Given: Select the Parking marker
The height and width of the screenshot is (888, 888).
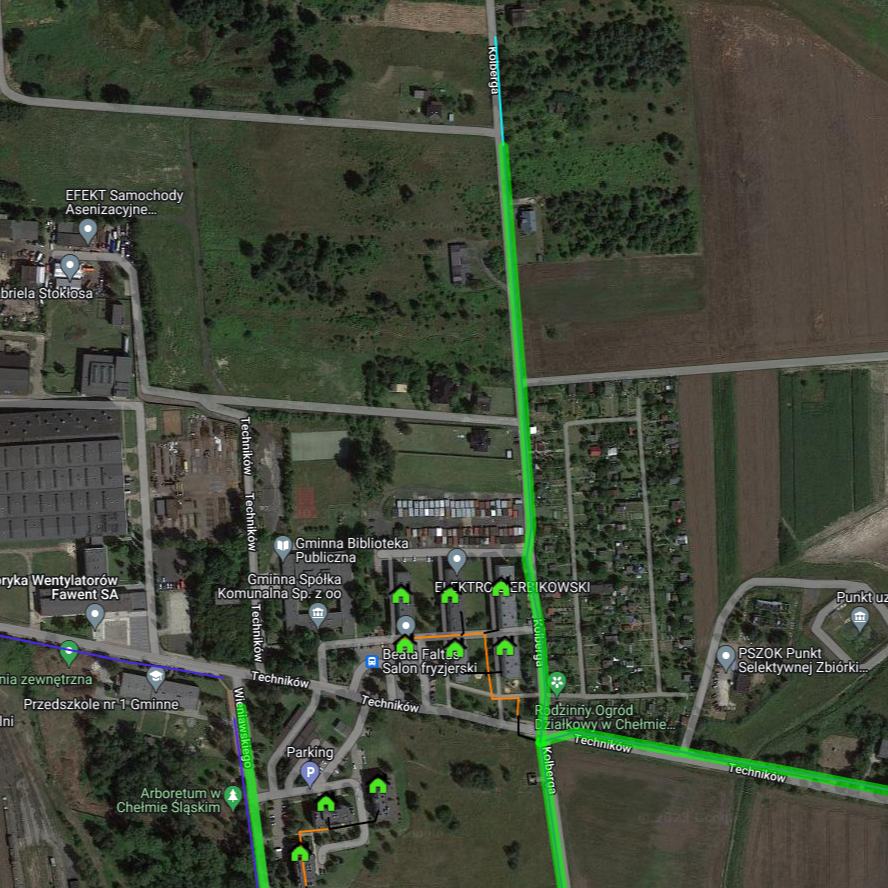Looking at the screenshot, I should (x=310, y=772).
